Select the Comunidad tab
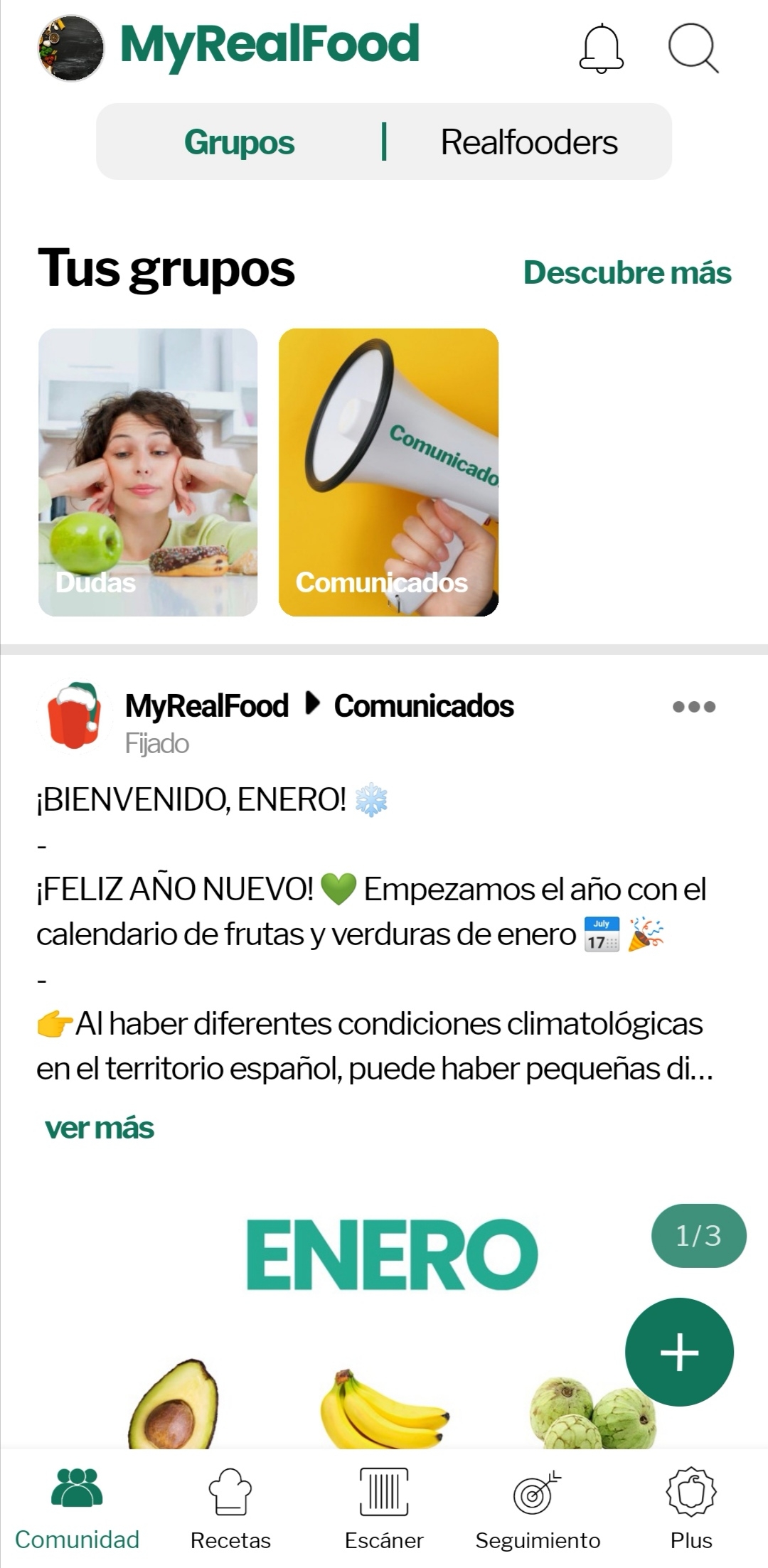Screen dimensions: 768x1568 77,1508
